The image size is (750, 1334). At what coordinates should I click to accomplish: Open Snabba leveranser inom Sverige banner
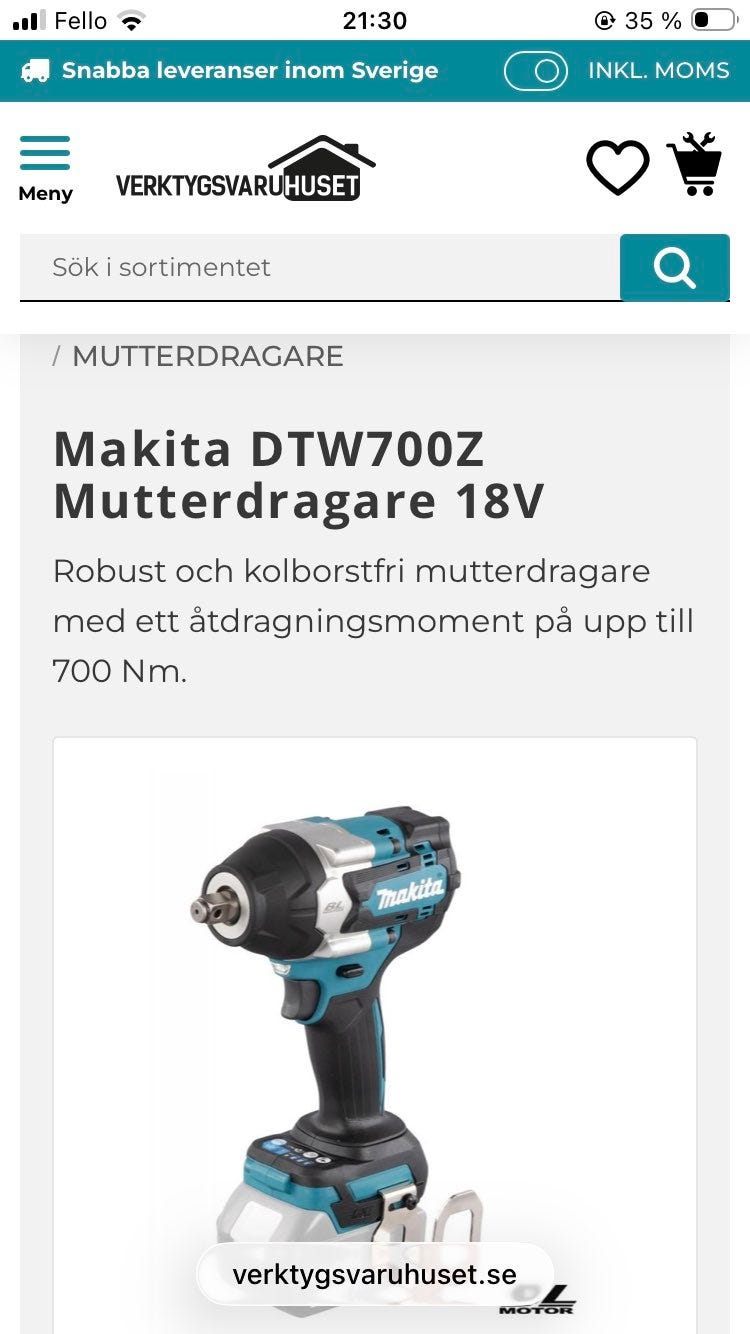(250, 70)
